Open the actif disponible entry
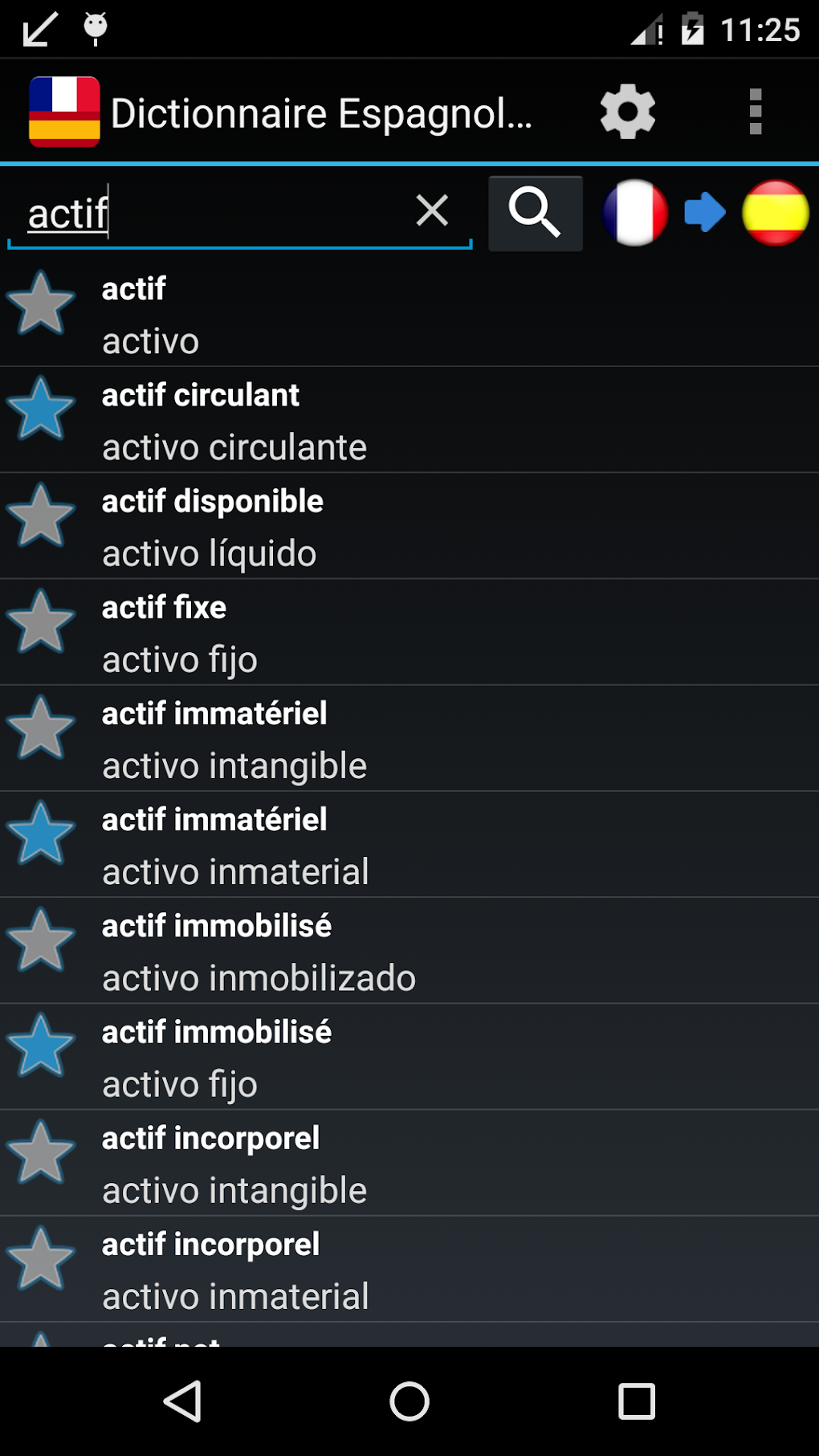The image size is (819, 1456). pos(401,526)
